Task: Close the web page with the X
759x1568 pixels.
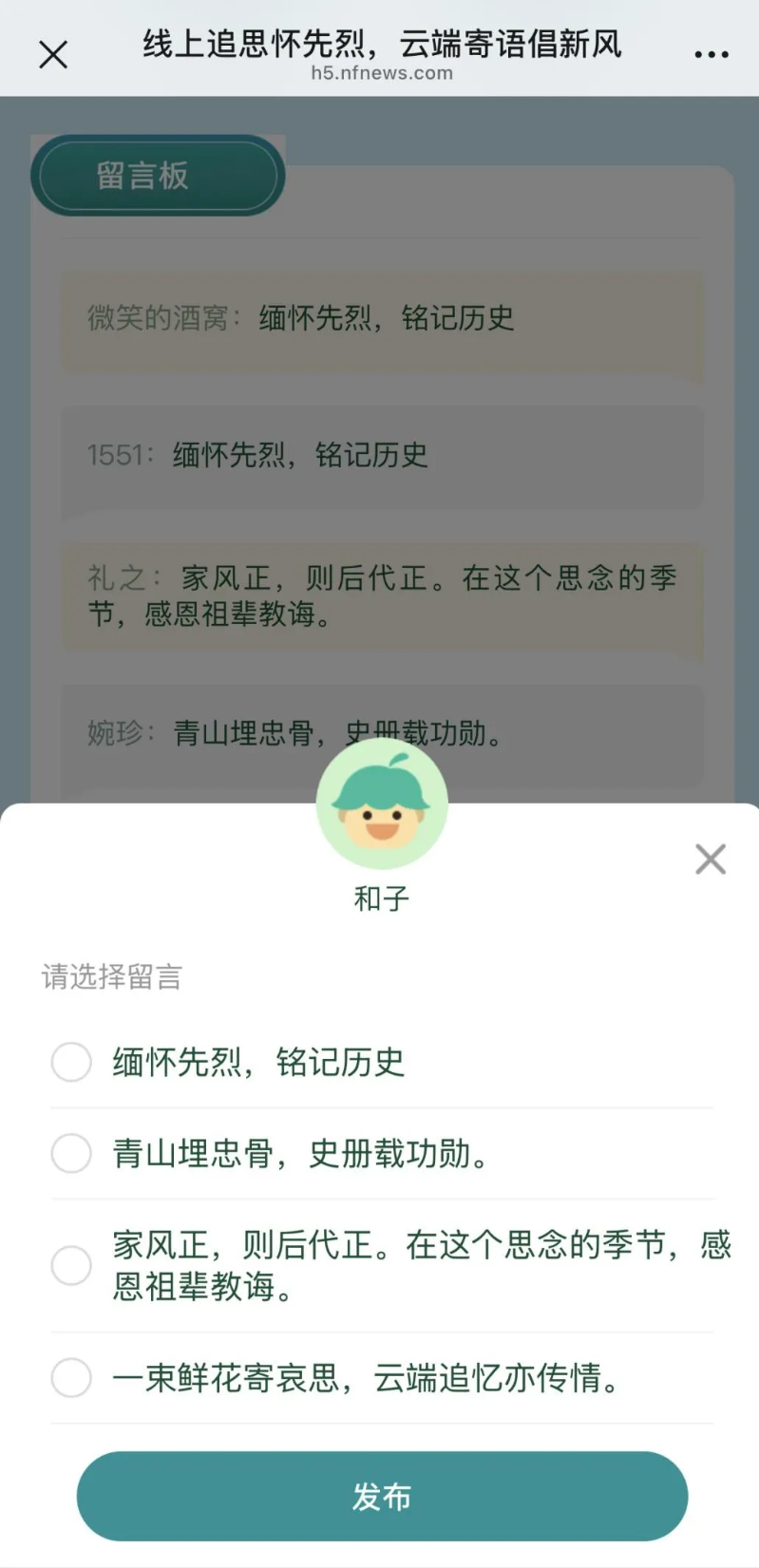Action: 53,54
